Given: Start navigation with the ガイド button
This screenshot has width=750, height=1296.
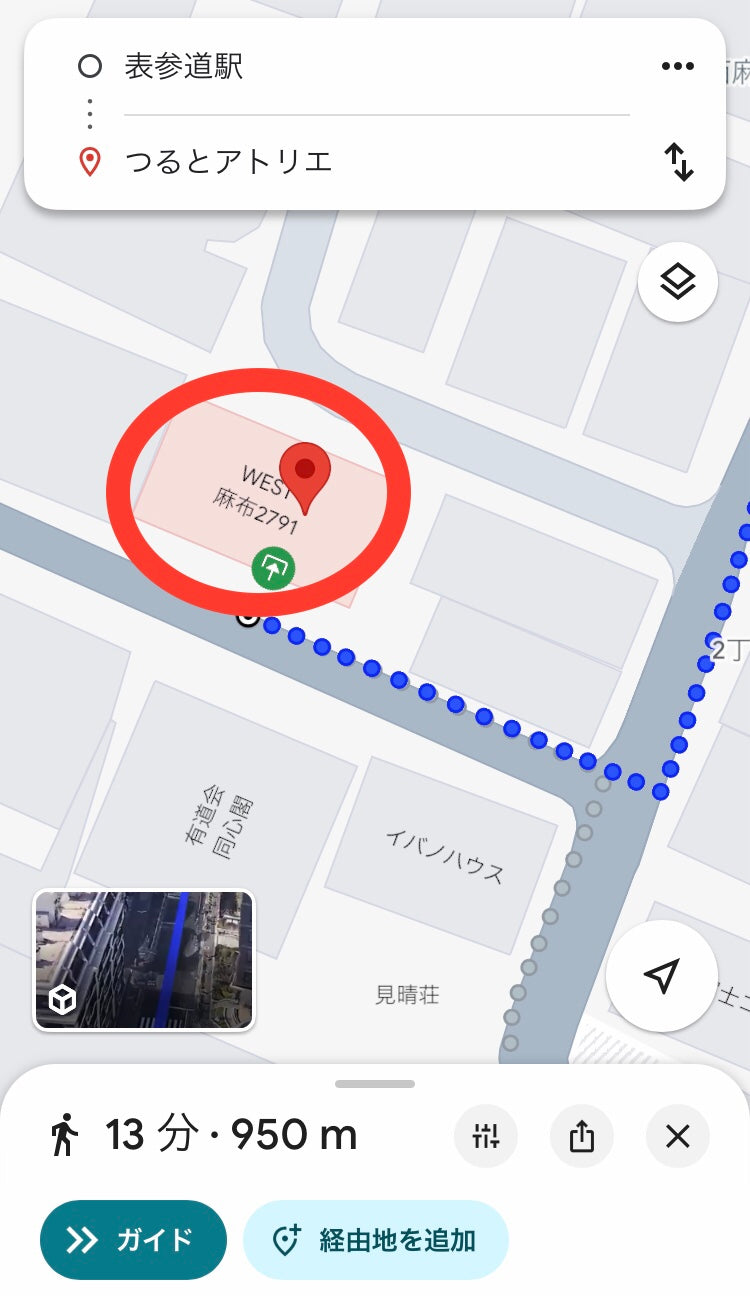Looking at the screenshot, I should (133, 1240).
